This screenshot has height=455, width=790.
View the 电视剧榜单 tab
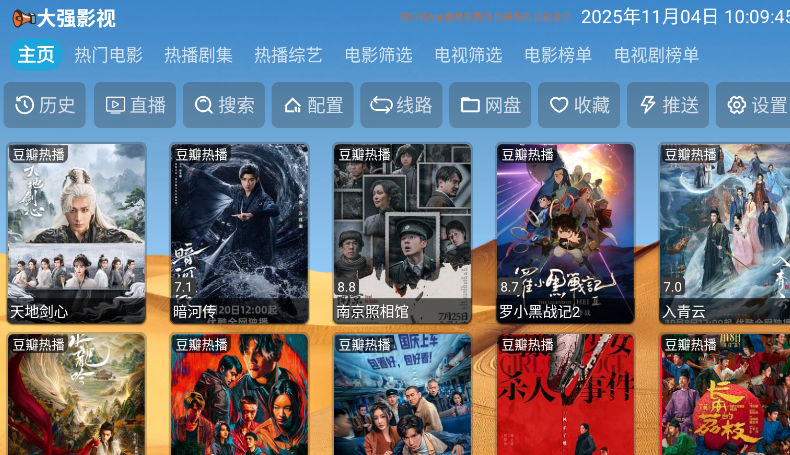tap(656, 55)
